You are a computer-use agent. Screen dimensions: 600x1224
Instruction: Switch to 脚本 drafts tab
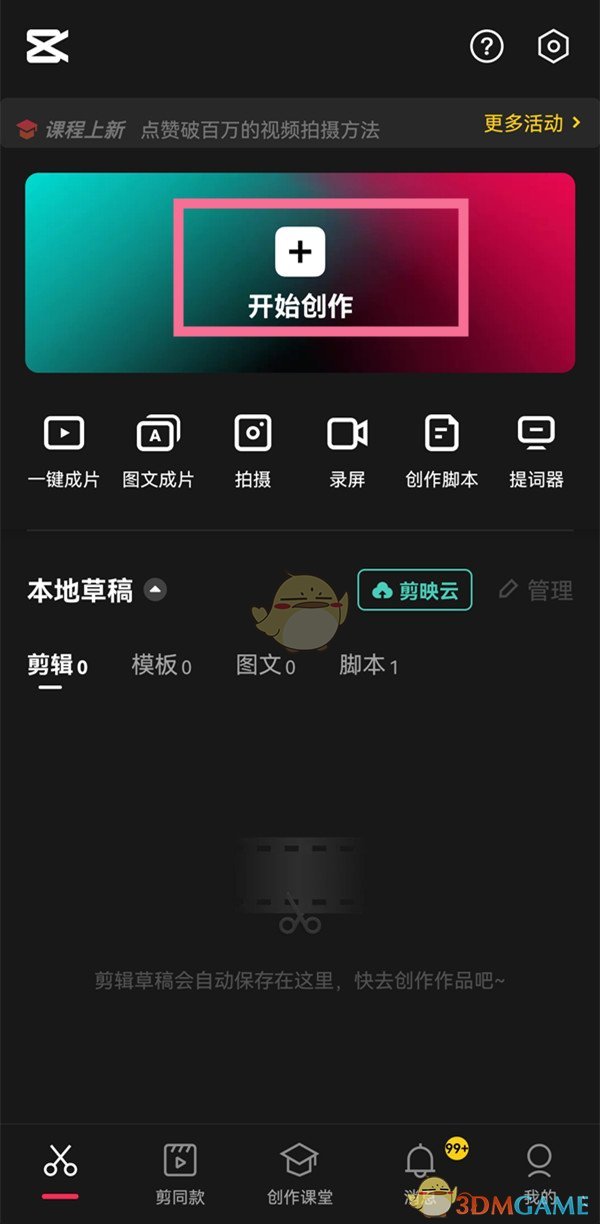point(368,665)
